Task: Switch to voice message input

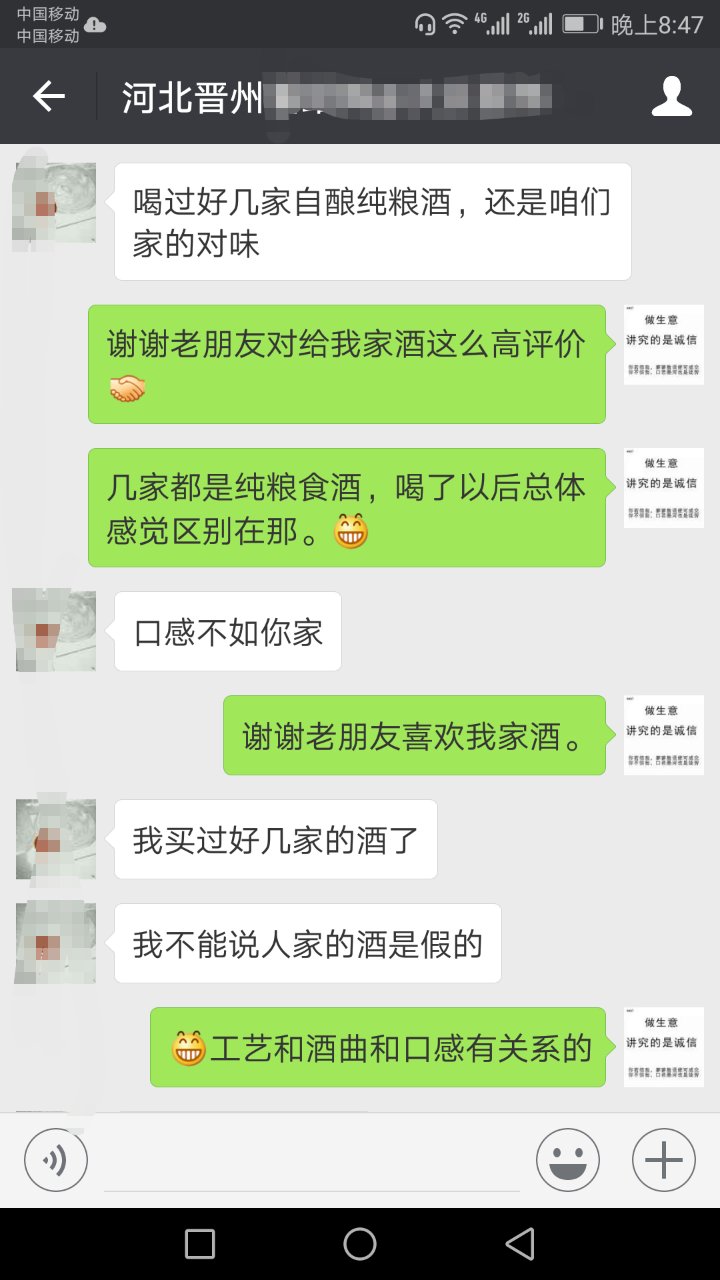Action: (56, 1160)
